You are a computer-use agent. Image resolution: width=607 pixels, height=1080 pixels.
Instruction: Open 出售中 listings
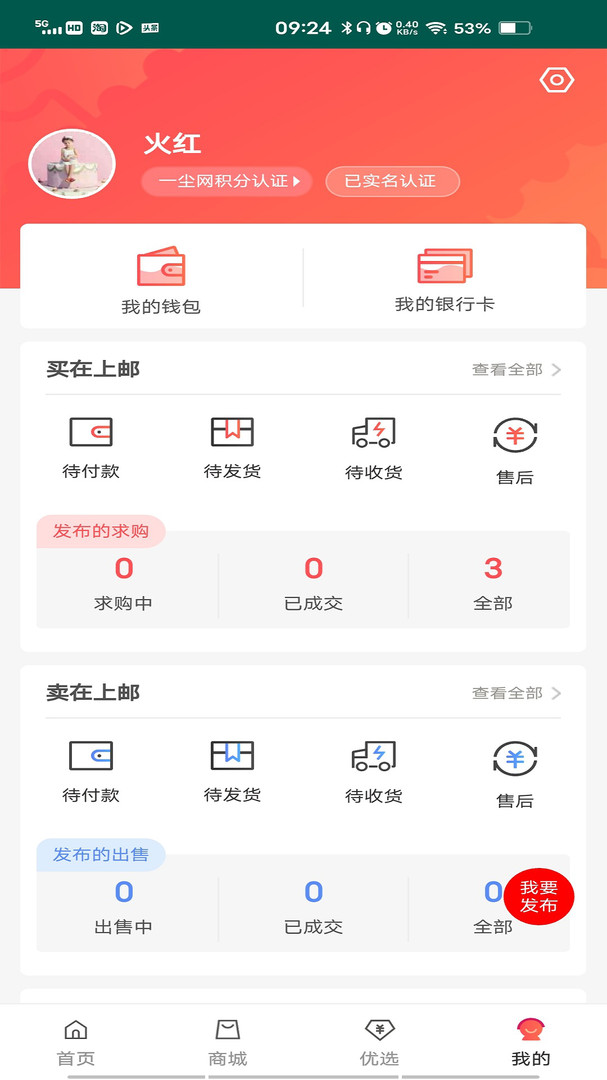[x=123, y=907]
